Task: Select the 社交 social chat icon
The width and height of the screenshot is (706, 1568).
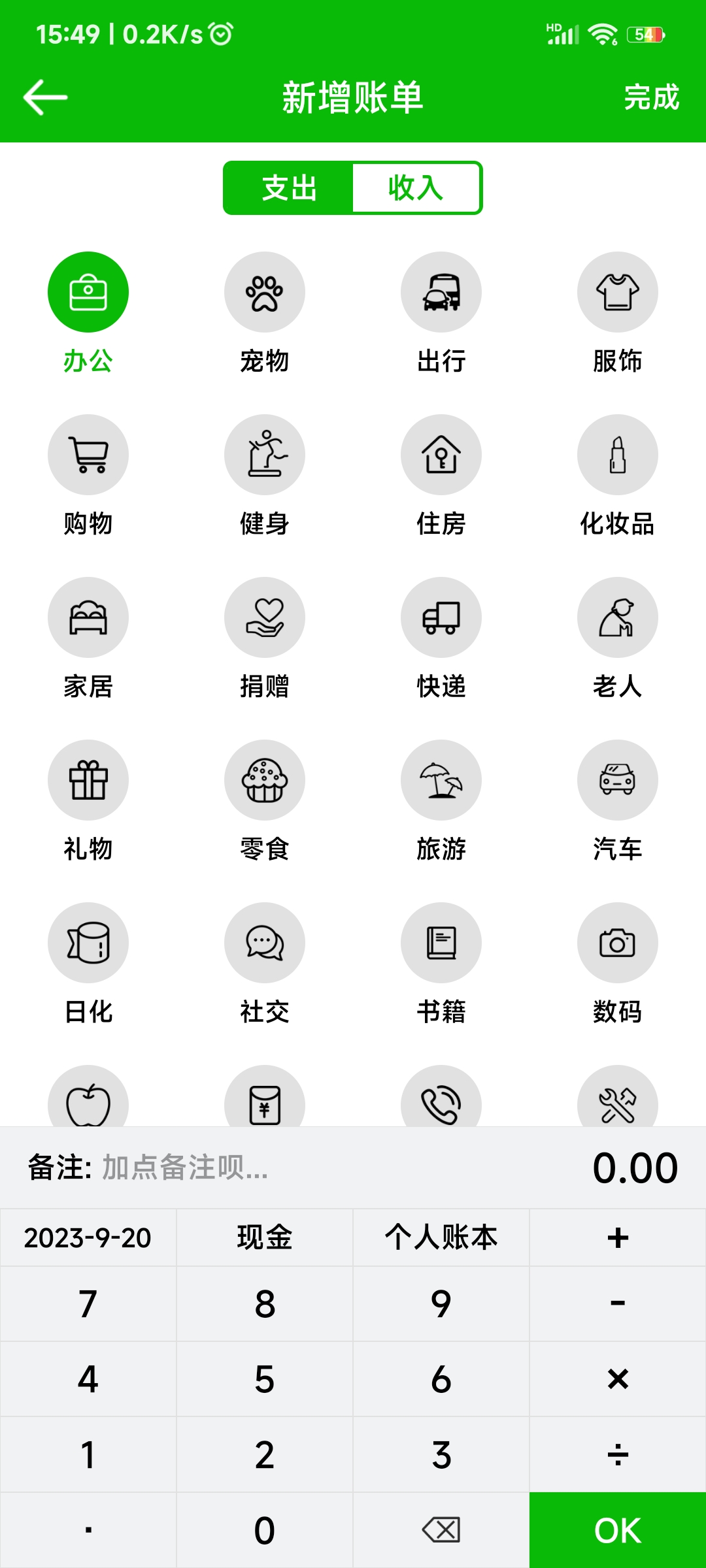Action: tap(265, 943)
